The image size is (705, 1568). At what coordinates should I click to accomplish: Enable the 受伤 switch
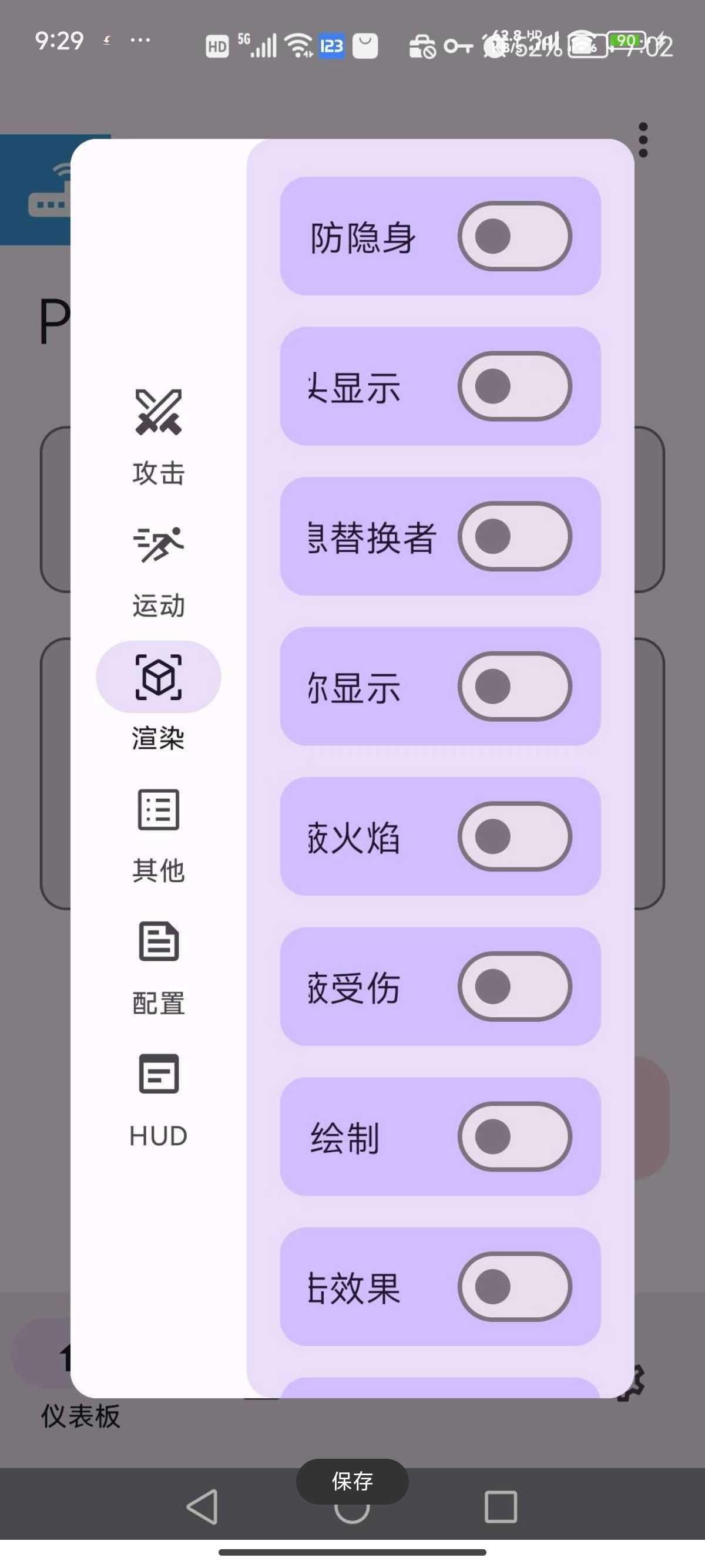[x=514, y=986]
